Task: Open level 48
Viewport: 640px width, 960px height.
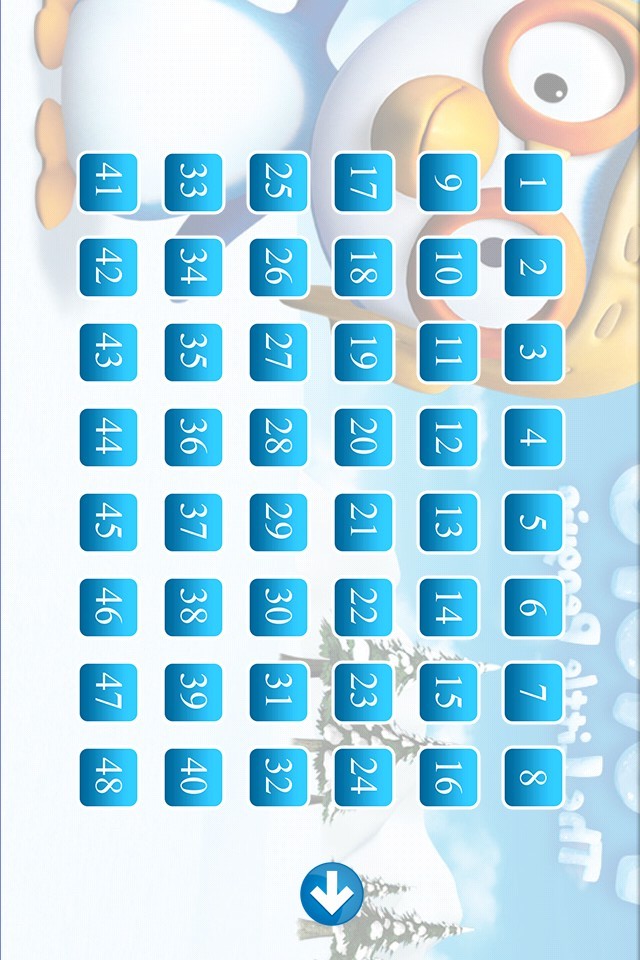Action: [x=108, y=778]
